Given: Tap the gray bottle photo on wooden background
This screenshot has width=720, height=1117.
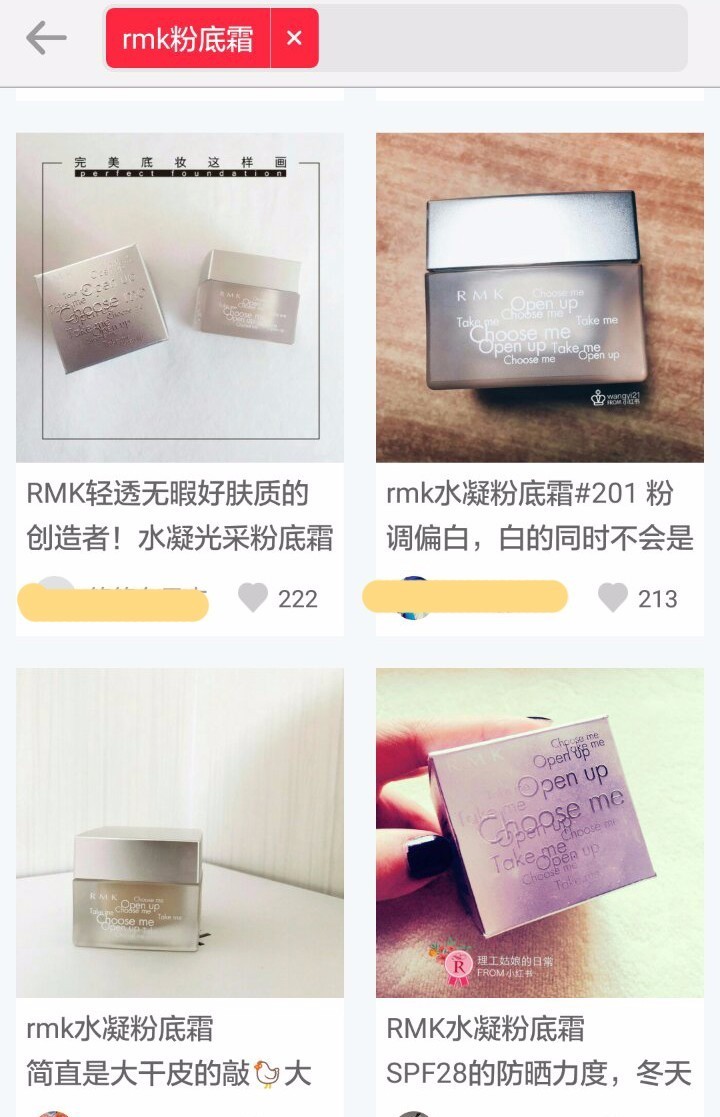Looking at the screenshot, I should [540, 295].
